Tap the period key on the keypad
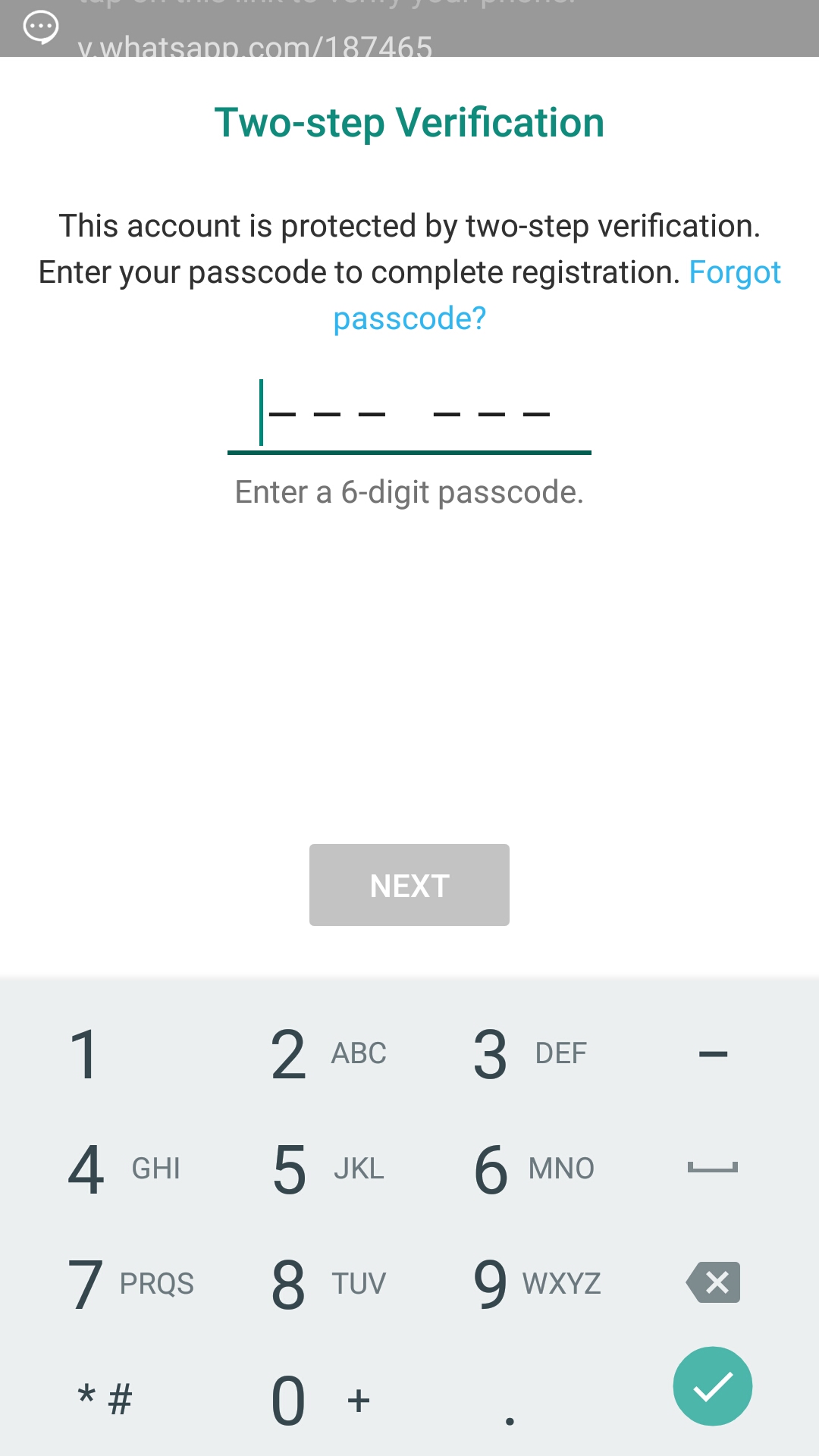 510,1400
